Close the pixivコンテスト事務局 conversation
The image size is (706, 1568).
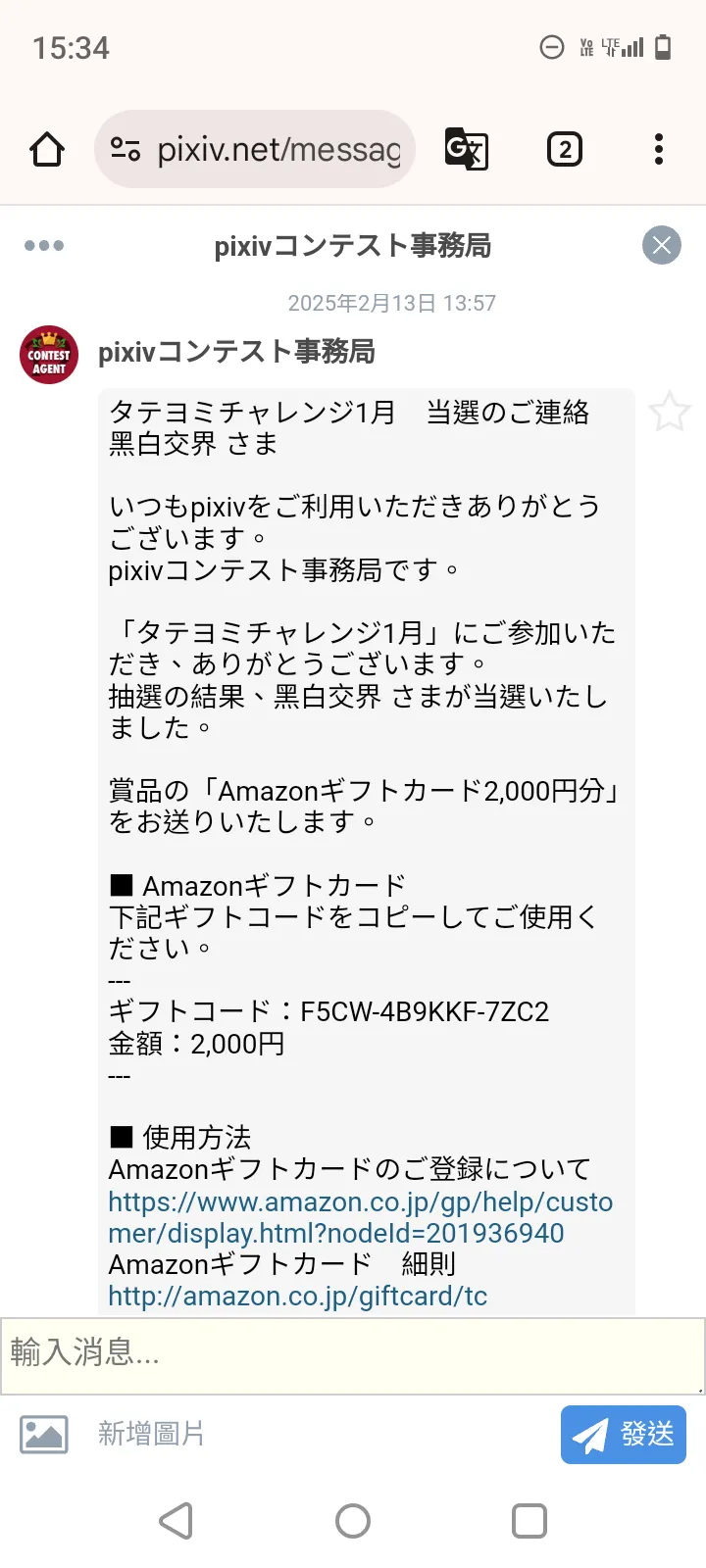(x=662, y=245)
